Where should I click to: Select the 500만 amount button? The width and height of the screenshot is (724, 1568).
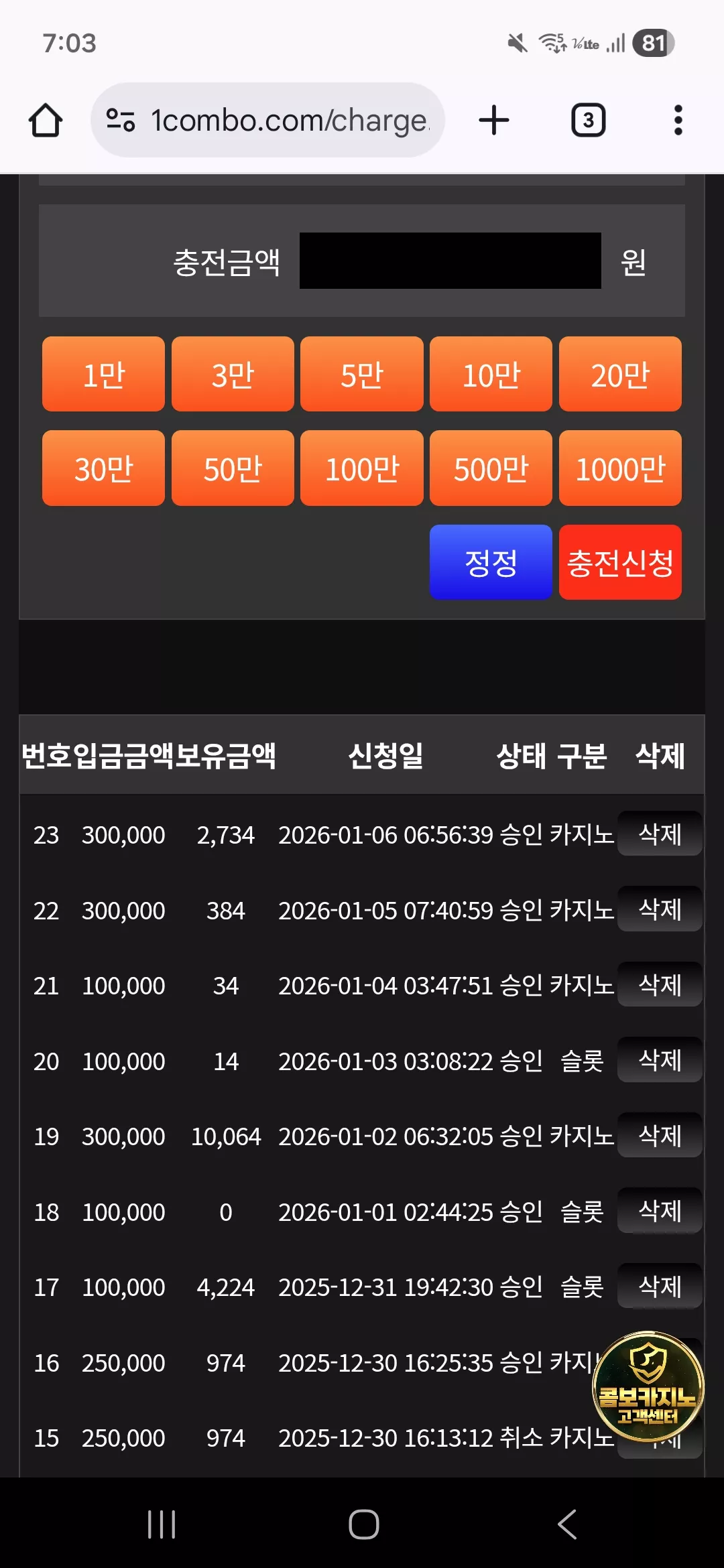(x=491, y=468)
